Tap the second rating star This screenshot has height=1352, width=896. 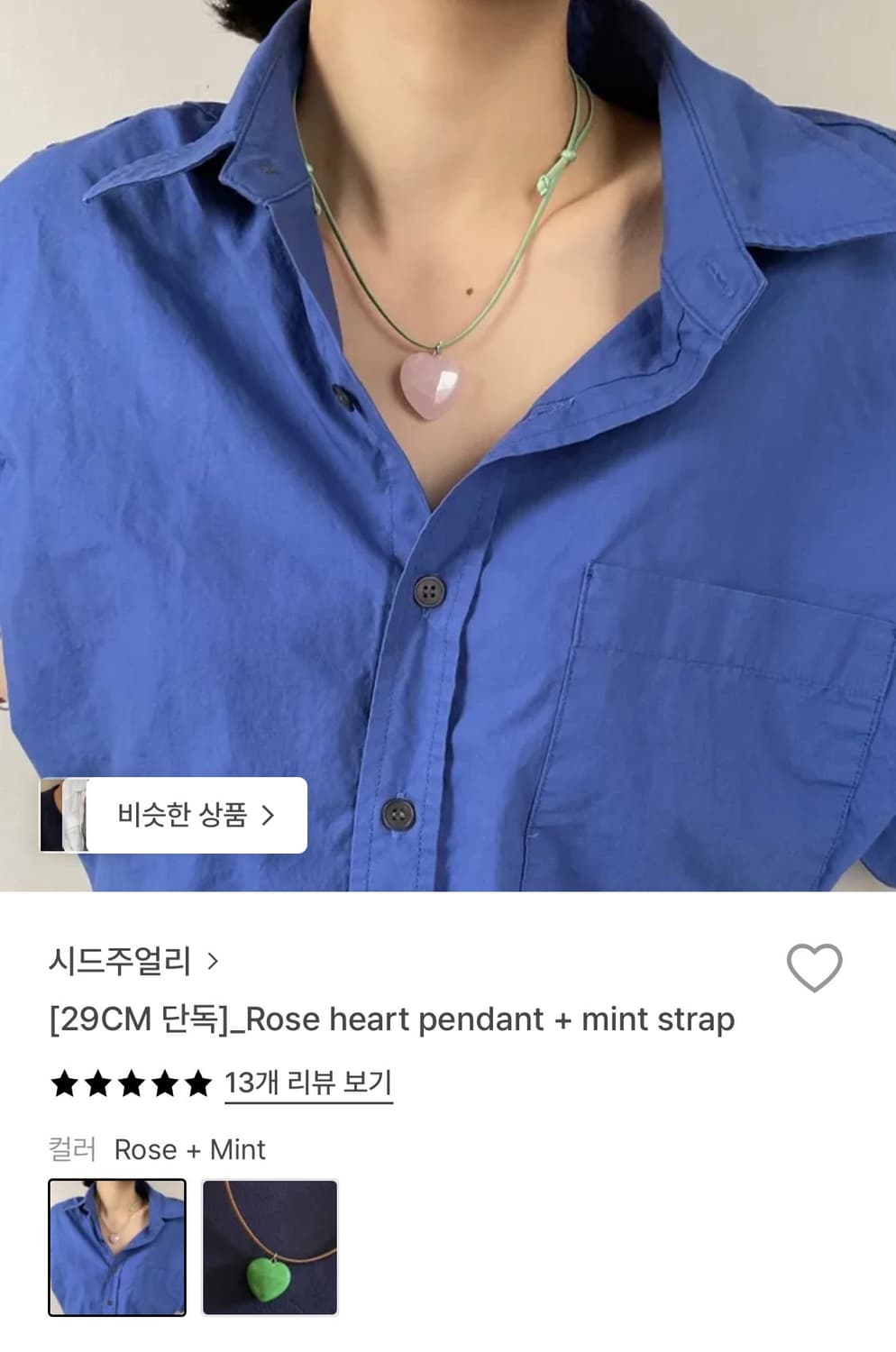(97, 1084)
